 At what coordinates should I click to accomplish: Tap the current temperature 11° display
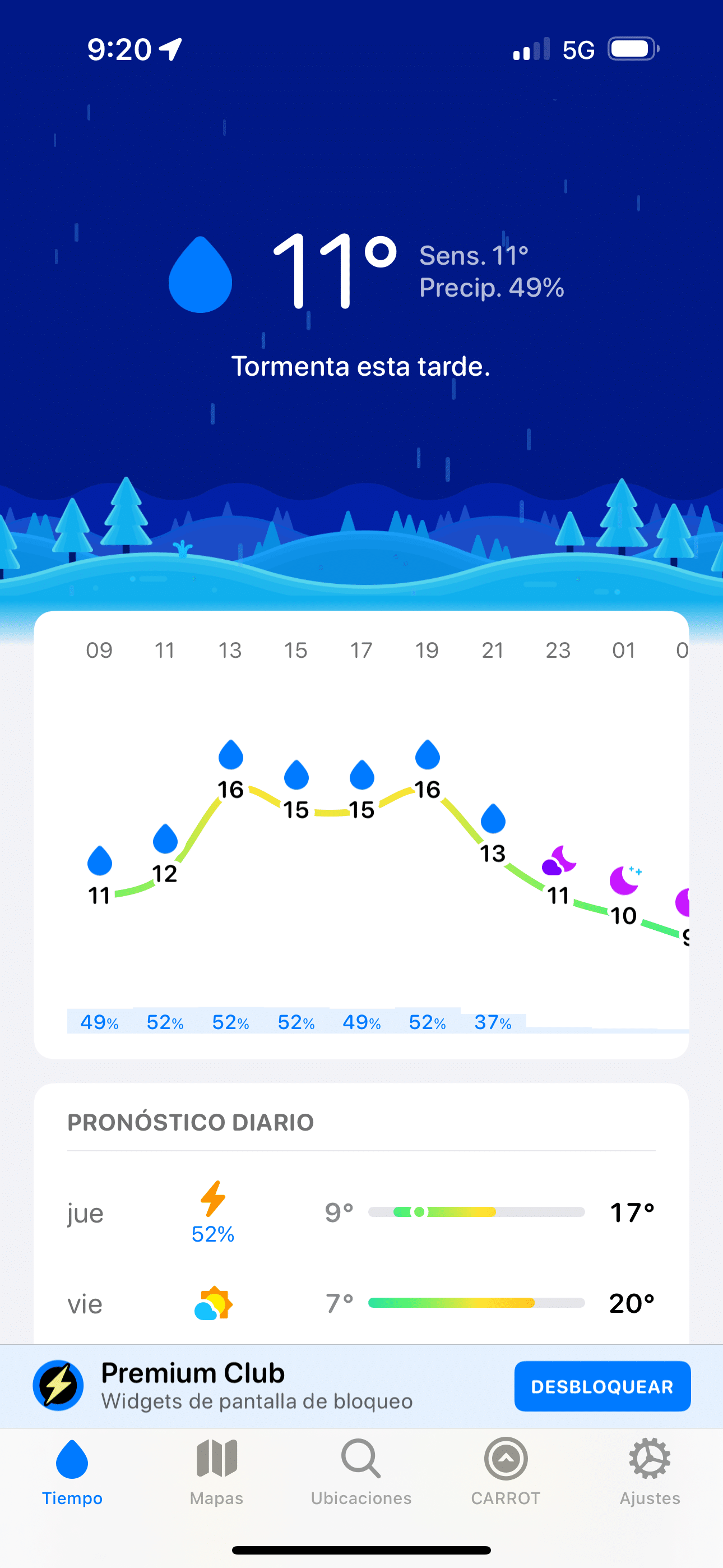[333, 271]
